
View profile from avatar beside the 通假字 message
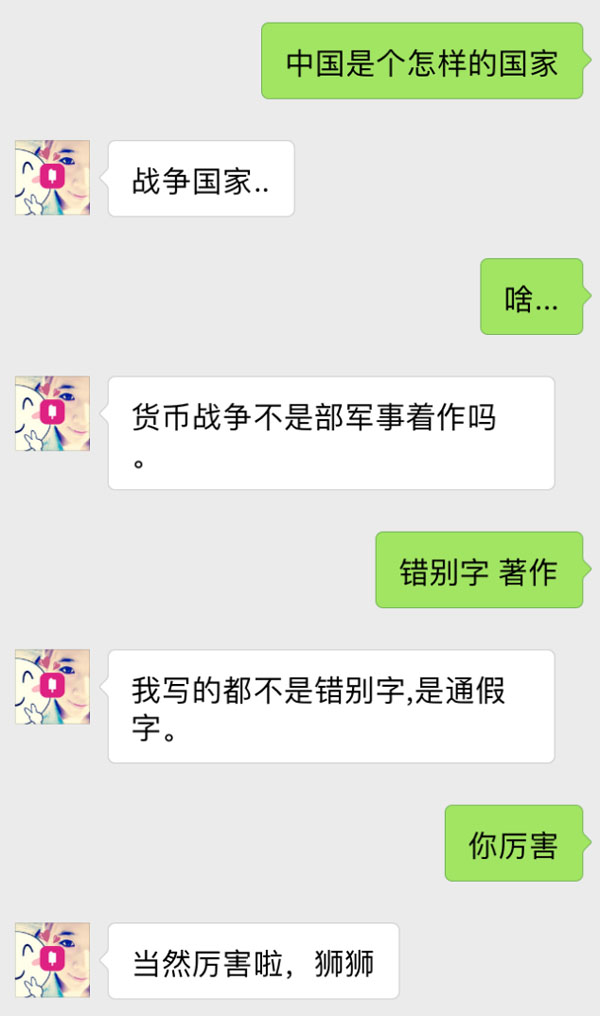tap(52, 687)
